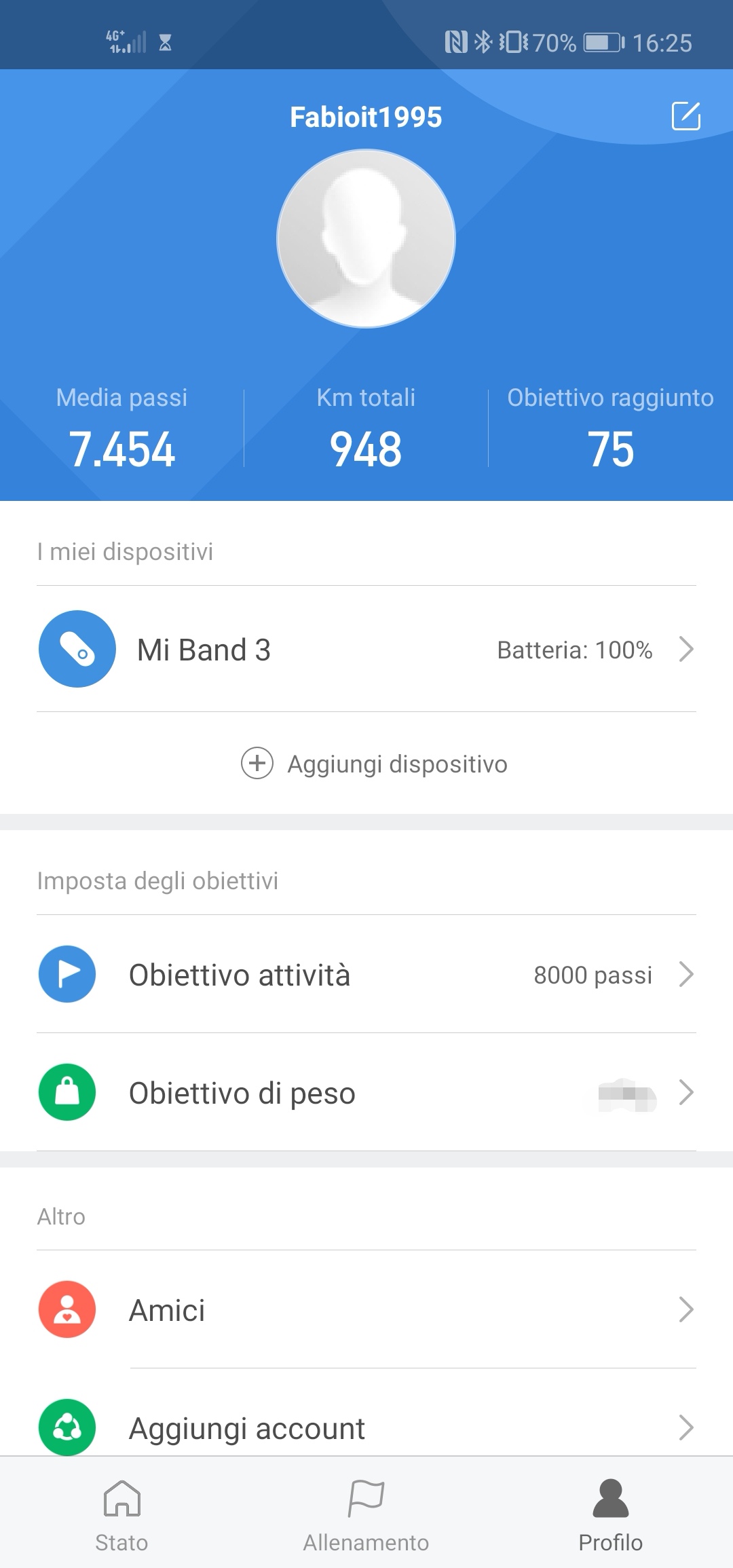Open Obiettivo attività goal setting
This screenshot has width=733, height=1568.
point(366,974)
